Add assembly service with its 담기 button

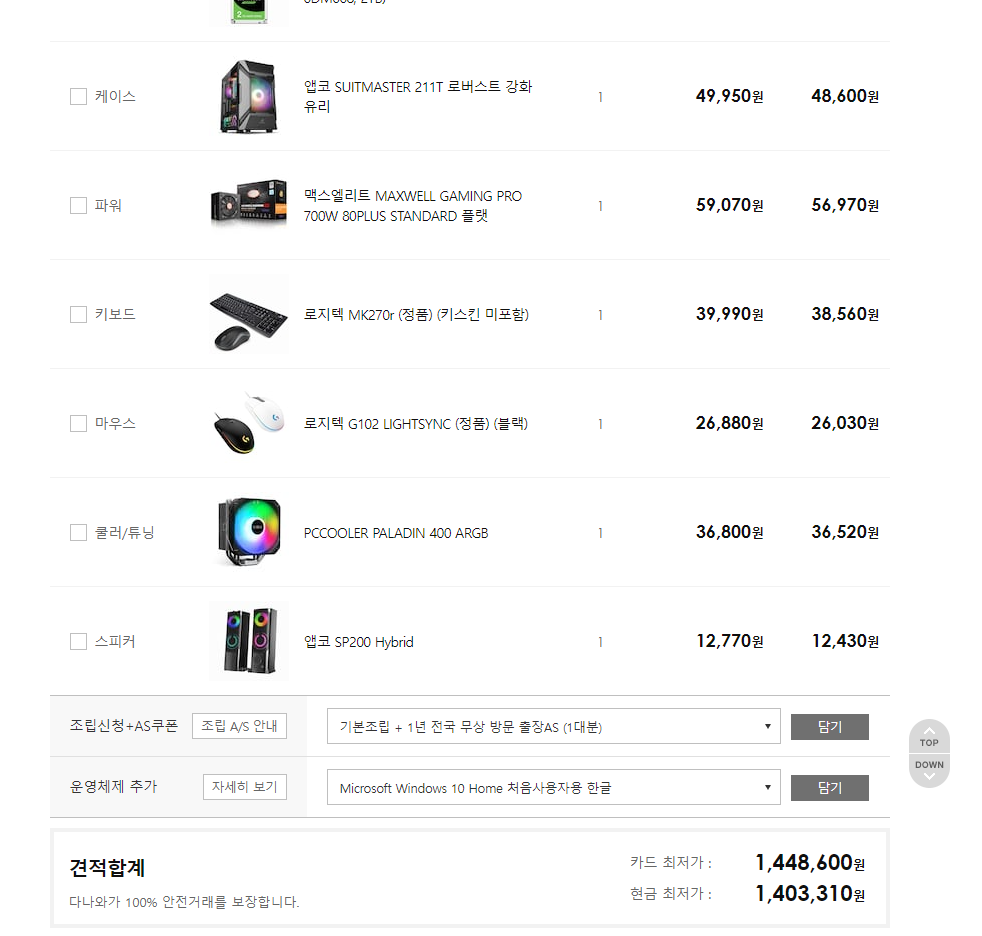830,727
